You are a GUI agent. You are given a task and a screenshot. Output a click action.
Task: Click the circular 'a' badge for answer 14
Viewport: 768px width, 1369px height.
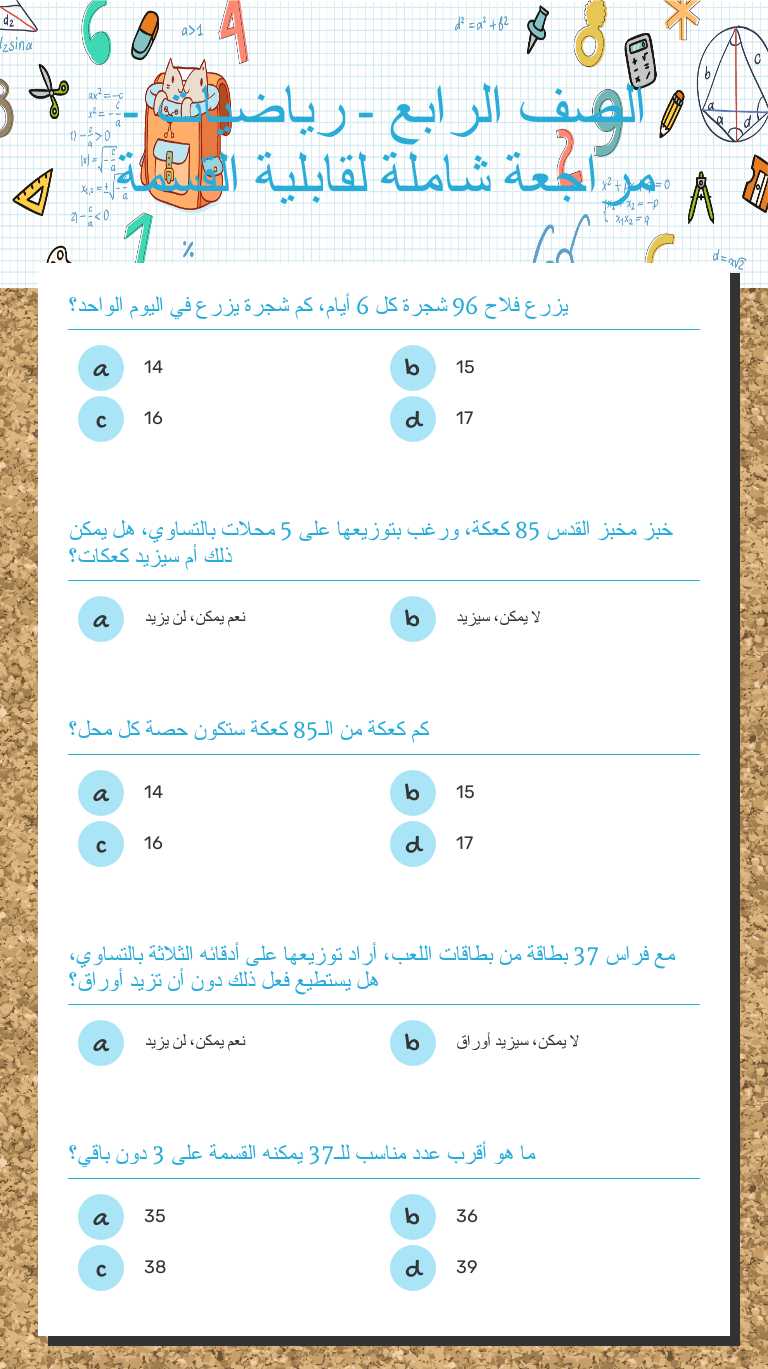pyautogui.click(x=100, y=367)
